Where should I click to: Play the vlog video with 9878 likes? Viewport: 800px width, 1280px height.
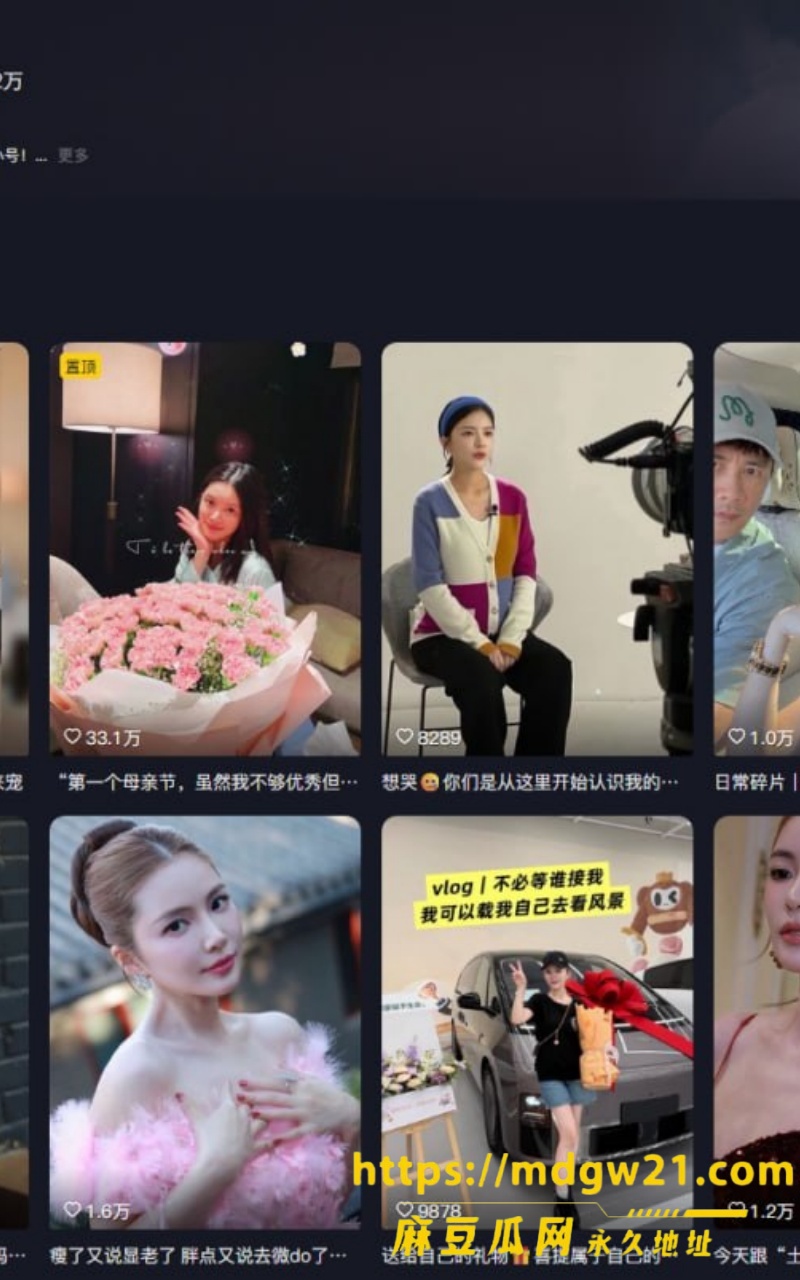pyautogui.click(x=537, y=1022)
